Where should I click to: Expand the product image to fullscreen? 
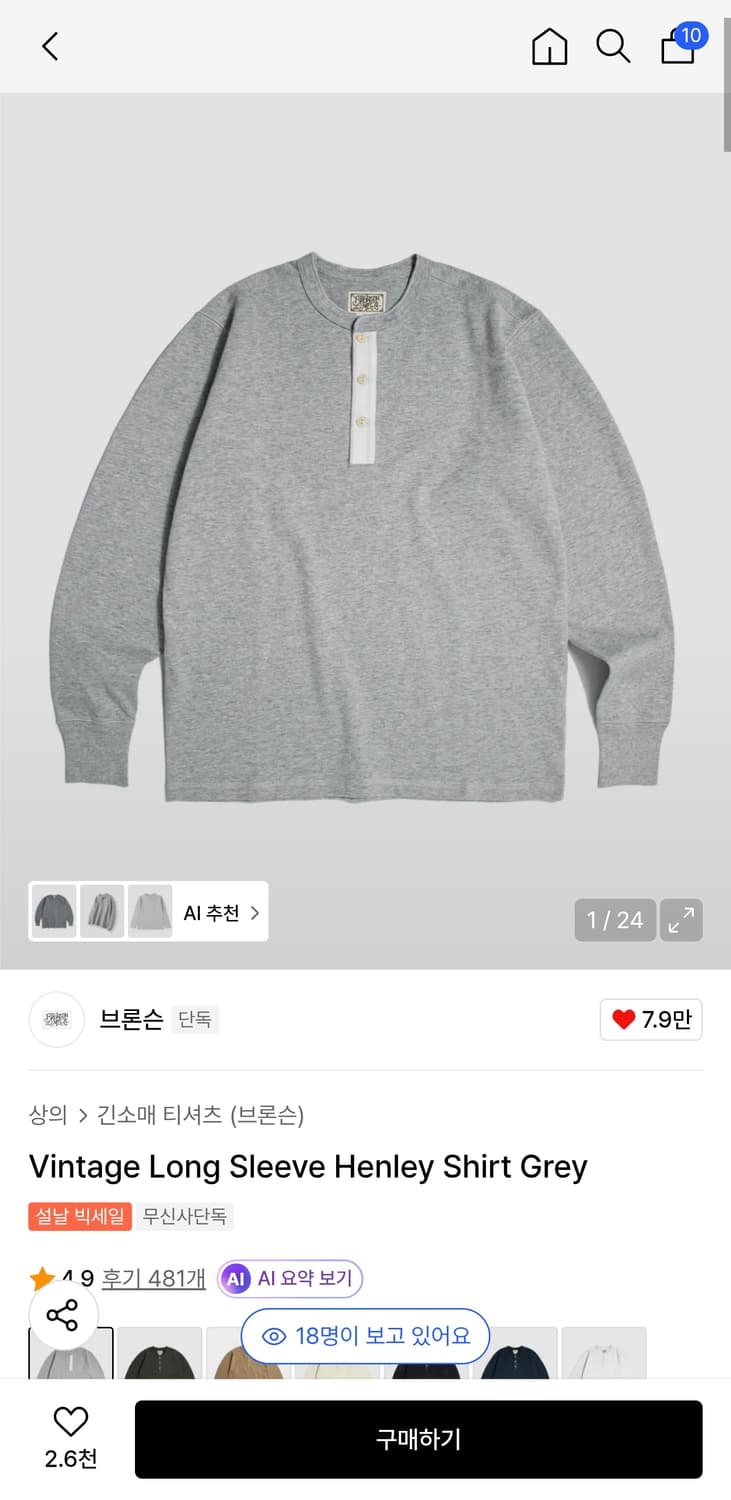coord(681,920)
